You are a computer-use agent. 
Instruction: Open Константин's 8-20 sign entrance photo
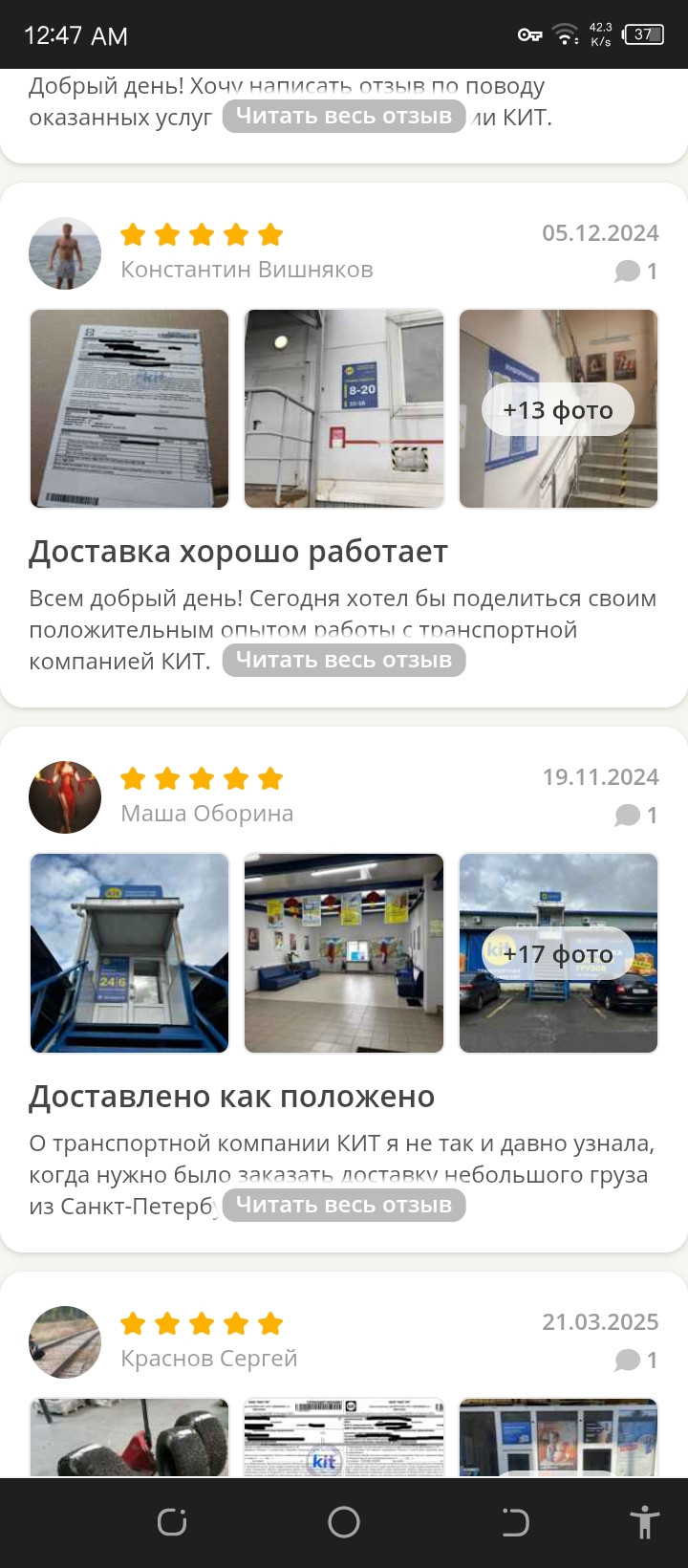(x=344, y=409)
